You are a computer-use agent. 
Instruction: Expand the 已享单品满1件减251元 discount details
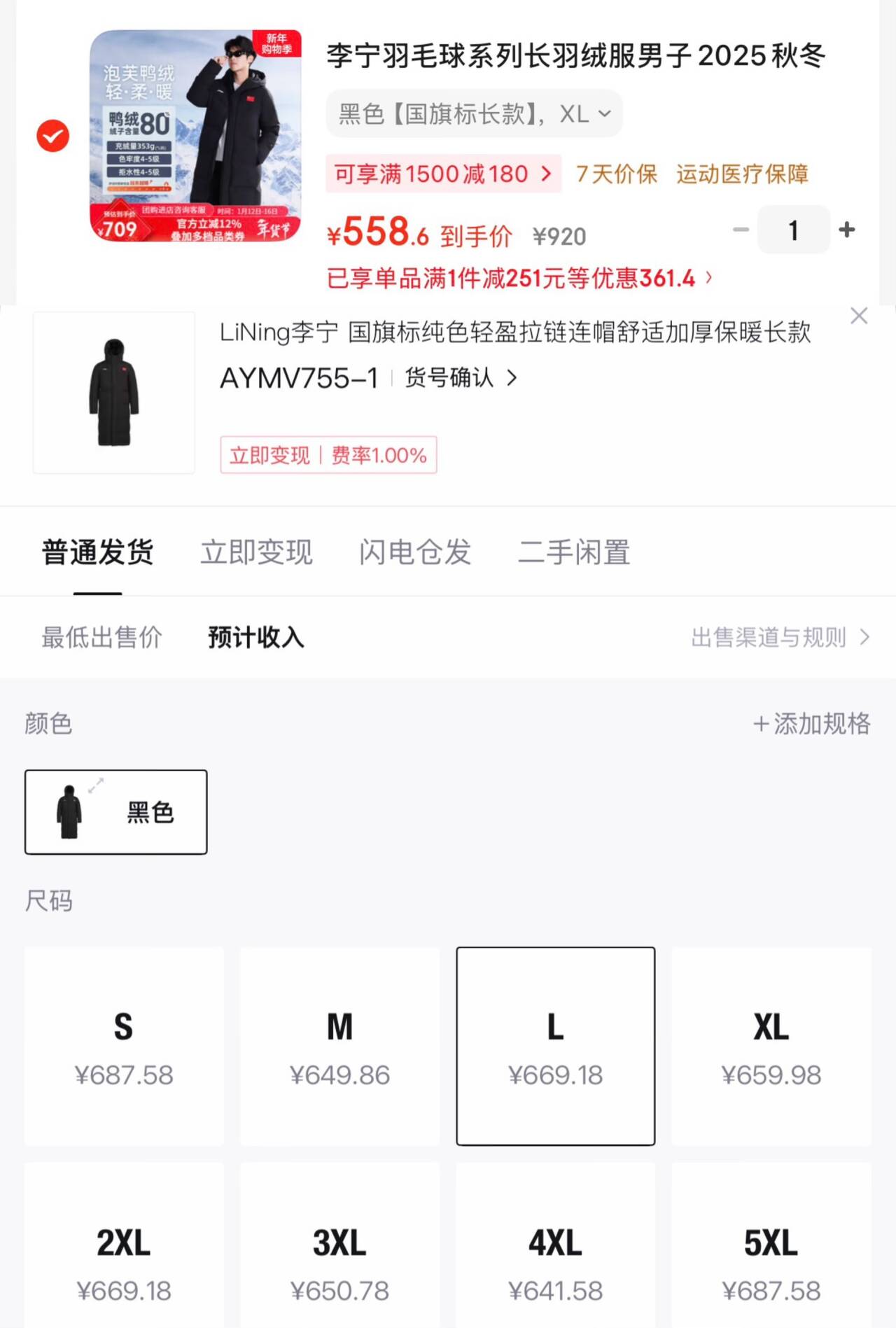click(519, 279)
